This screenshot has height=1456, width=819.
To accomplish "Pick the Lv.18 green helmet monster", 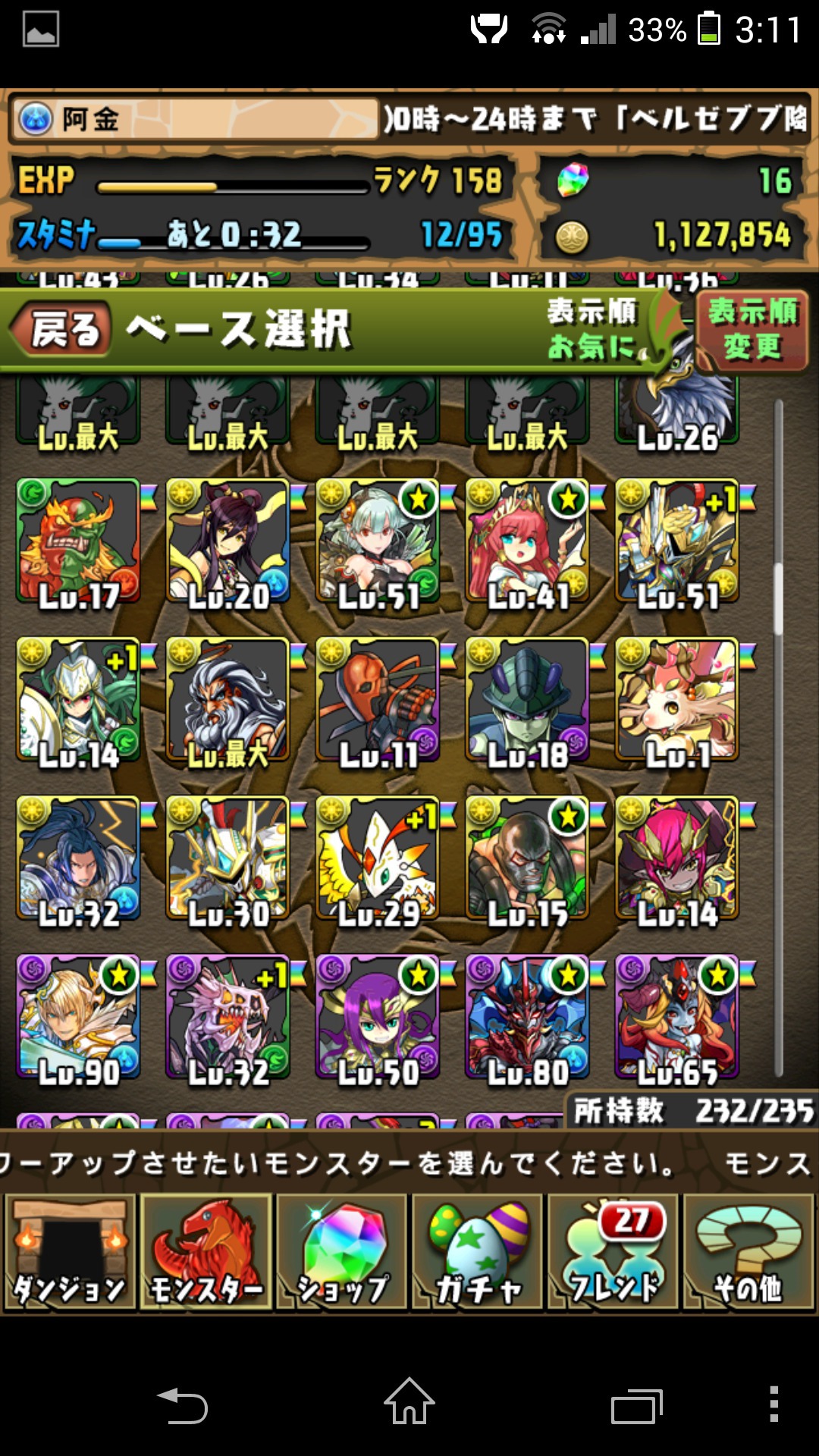I will 528,700.
